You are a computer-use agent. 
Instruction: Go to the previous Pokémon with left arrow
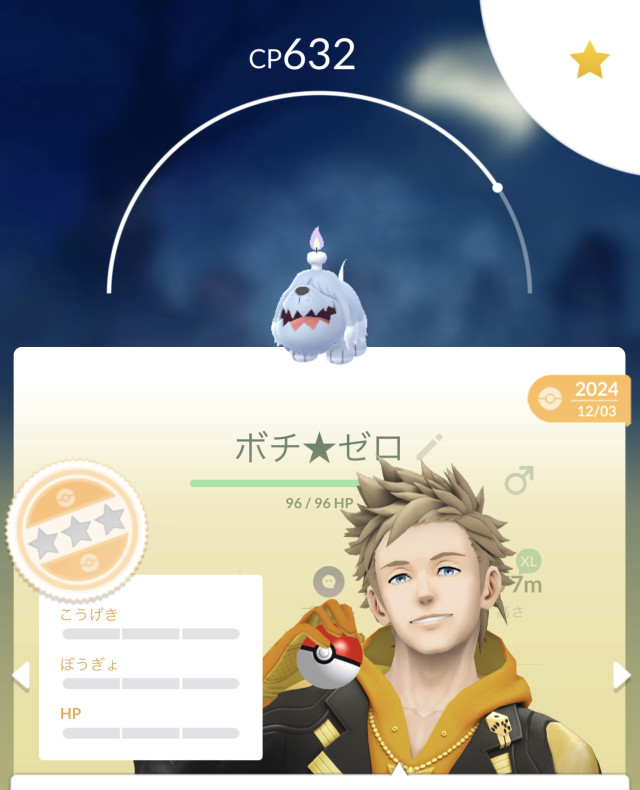[x=20, y=676]
